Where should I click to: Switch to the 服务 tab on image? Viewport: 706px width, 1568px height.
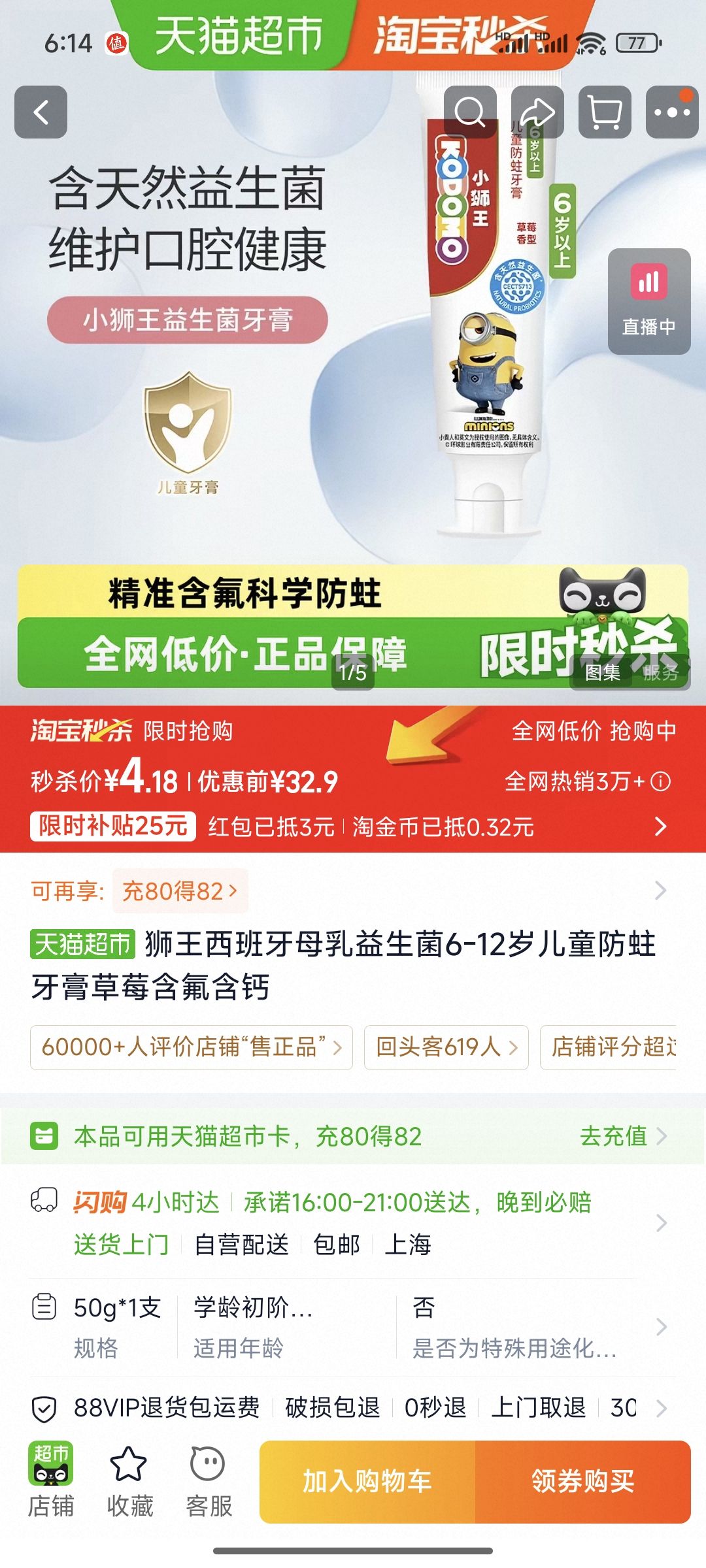(661, 672)
